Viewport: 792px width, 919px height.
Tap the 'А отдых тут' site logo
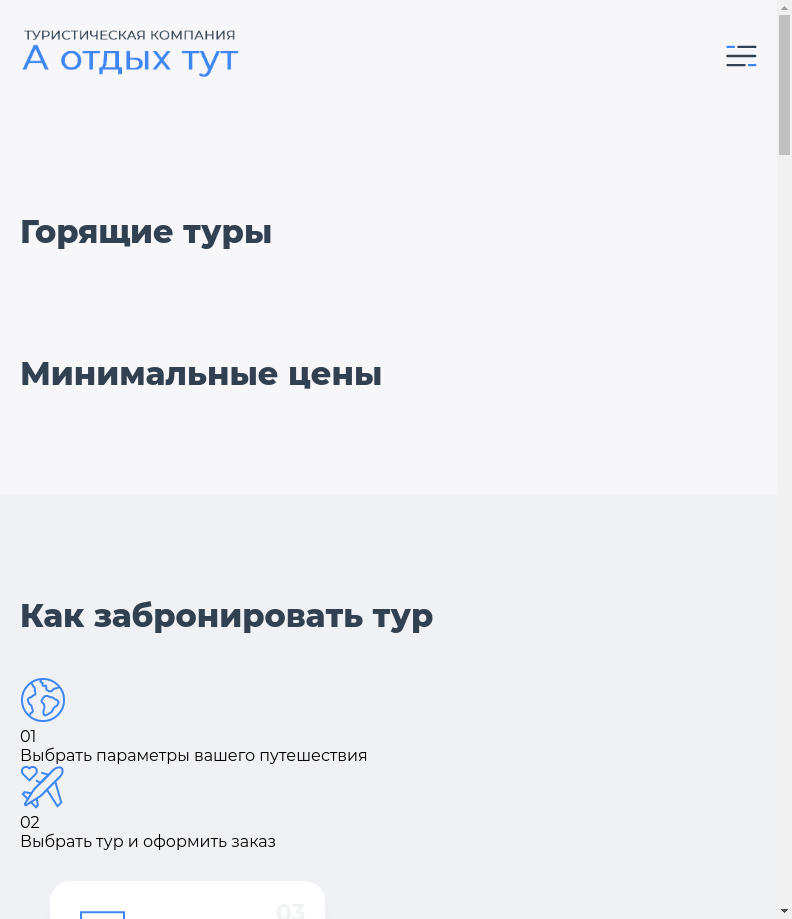point(130,52)
